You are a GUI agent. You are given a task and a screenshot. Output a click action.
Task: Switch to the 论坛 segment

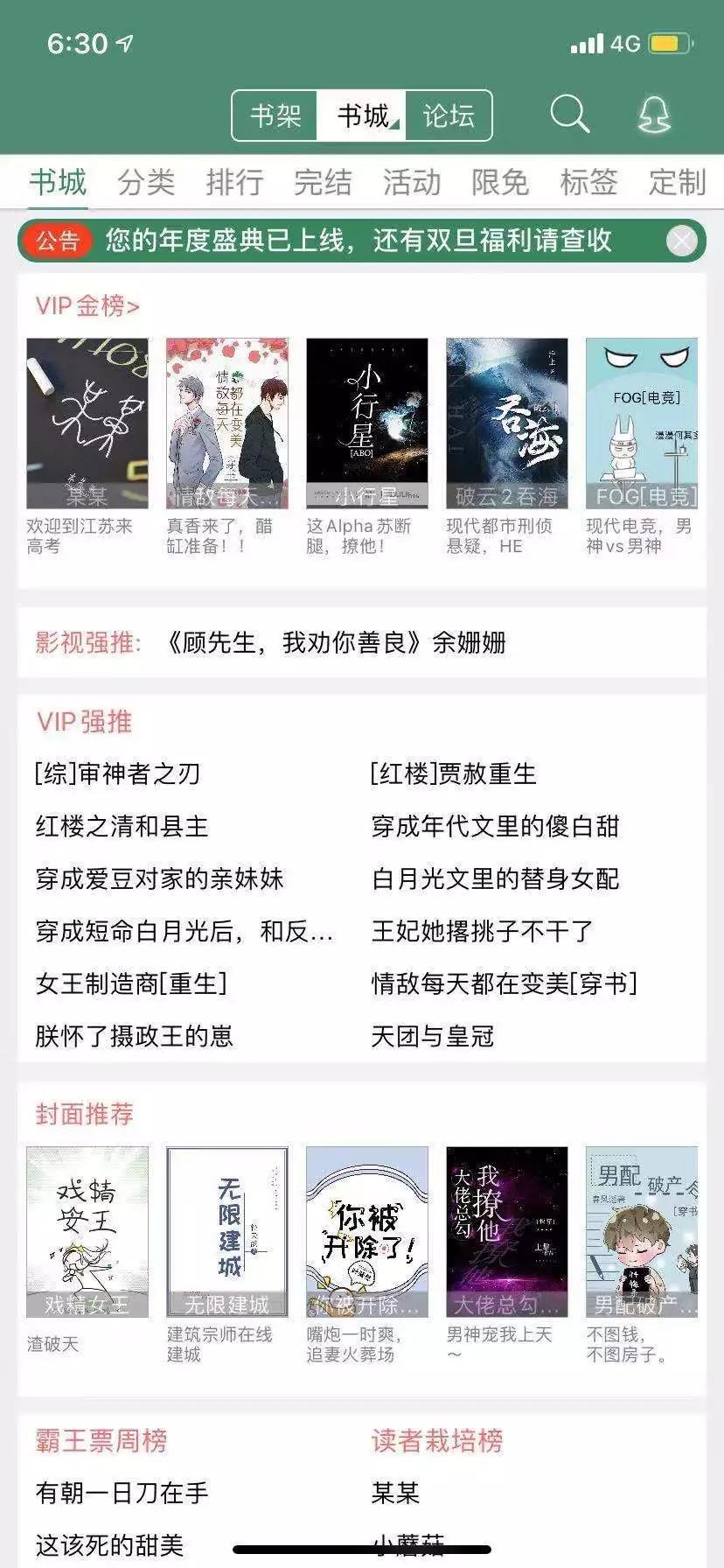click(449, 115)
